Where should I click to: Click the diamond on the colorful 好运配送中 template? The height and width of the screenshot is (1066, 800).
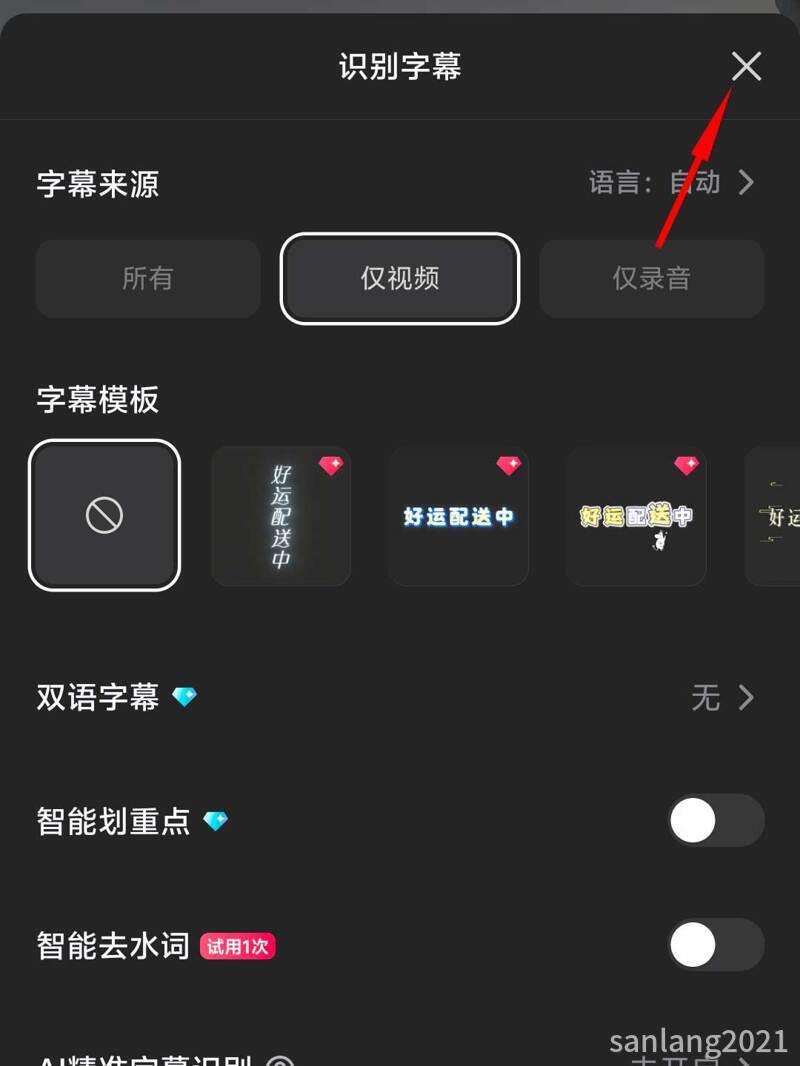point(687,464)
